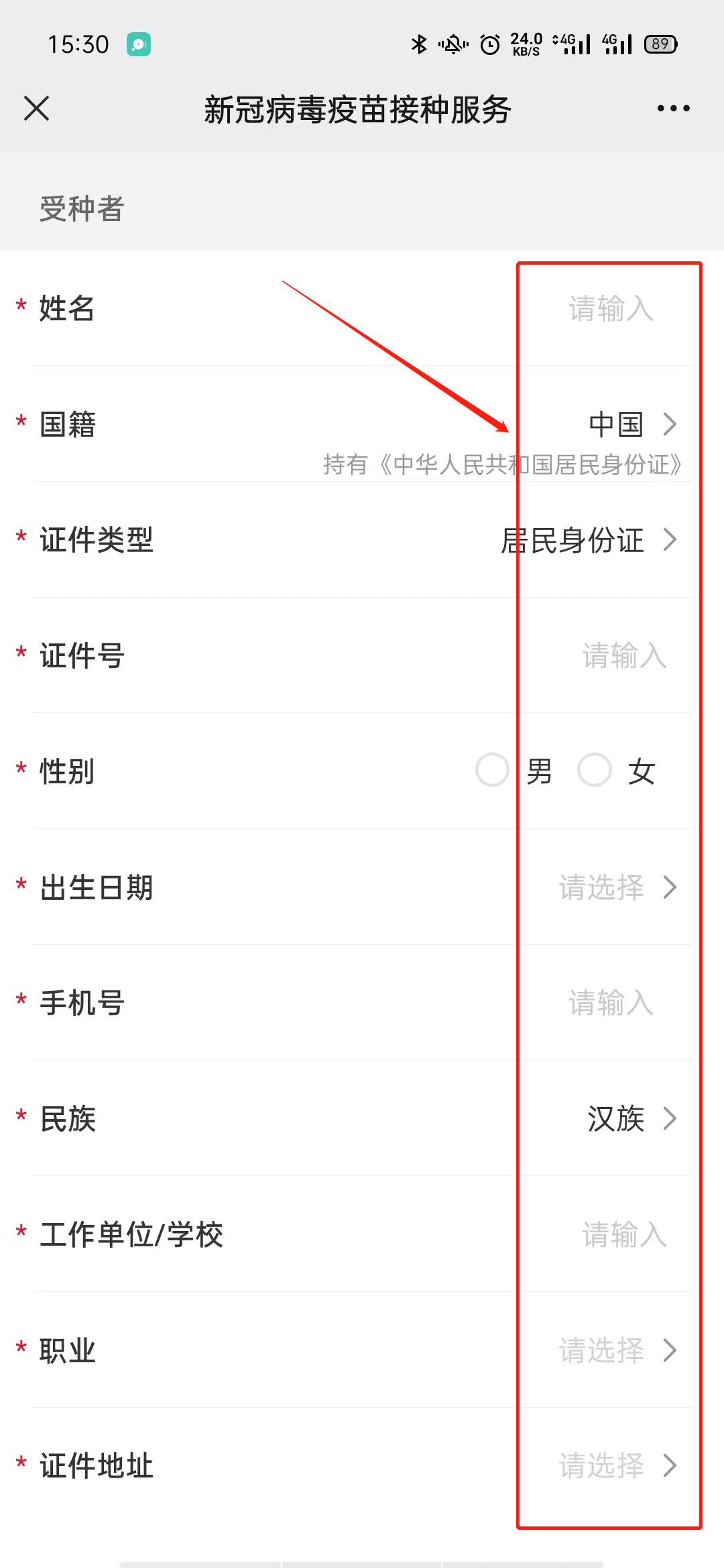This screenshot has height=1568, width=724.
Task: Tap the 手机号 phone number field
Action: click(610, 1003)
